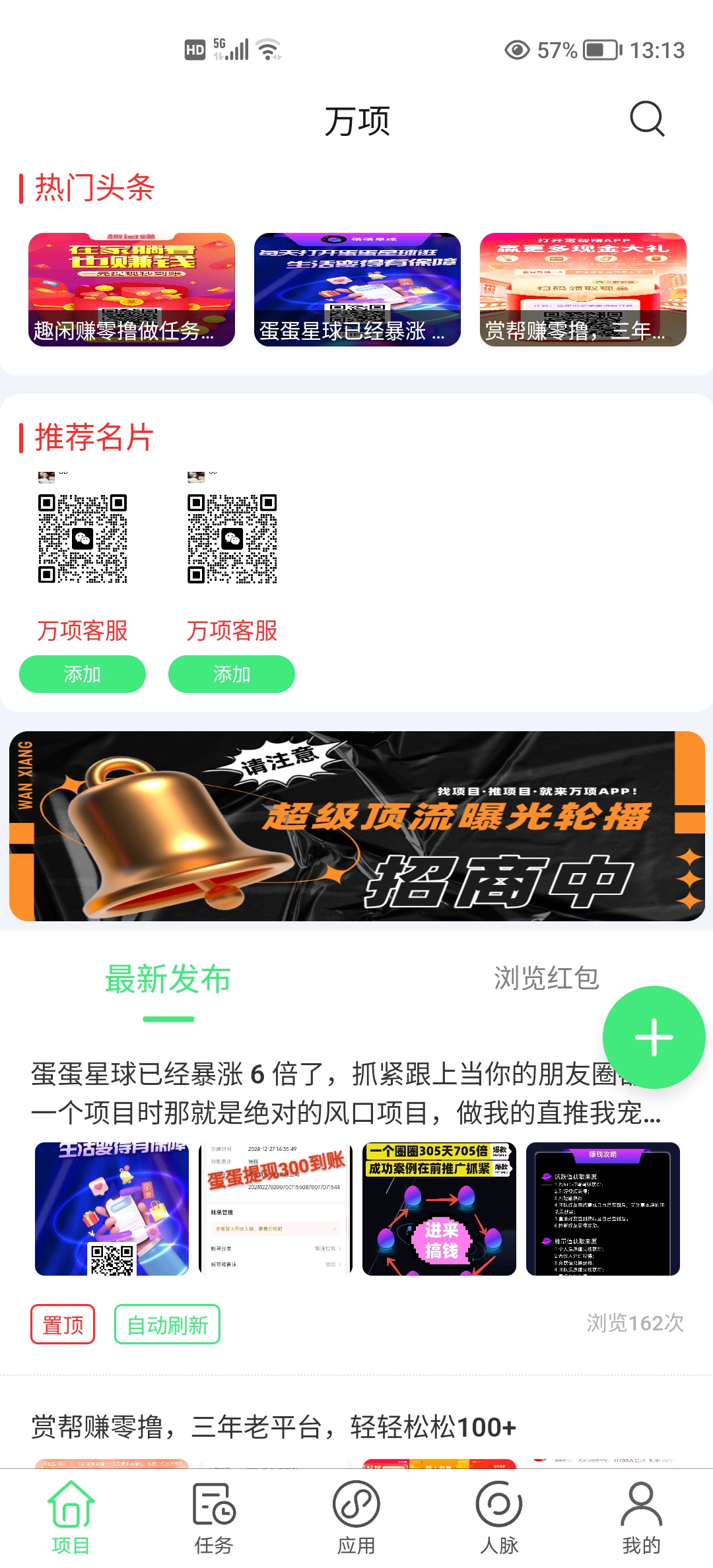Open the search icon in the header
713x1568 pixels.
pyautogui.click(x=647, y=119)
